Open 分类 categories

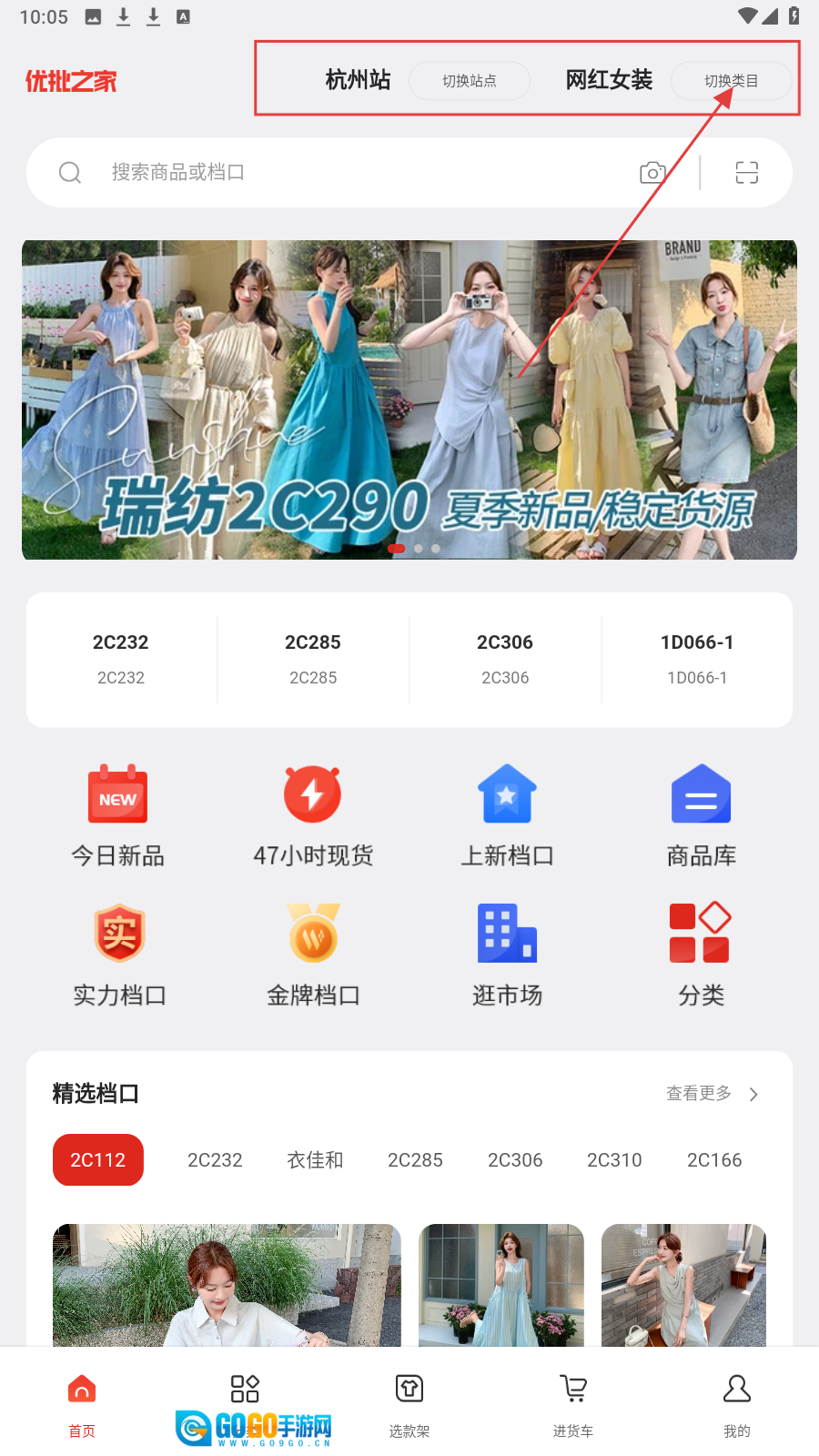701,955
